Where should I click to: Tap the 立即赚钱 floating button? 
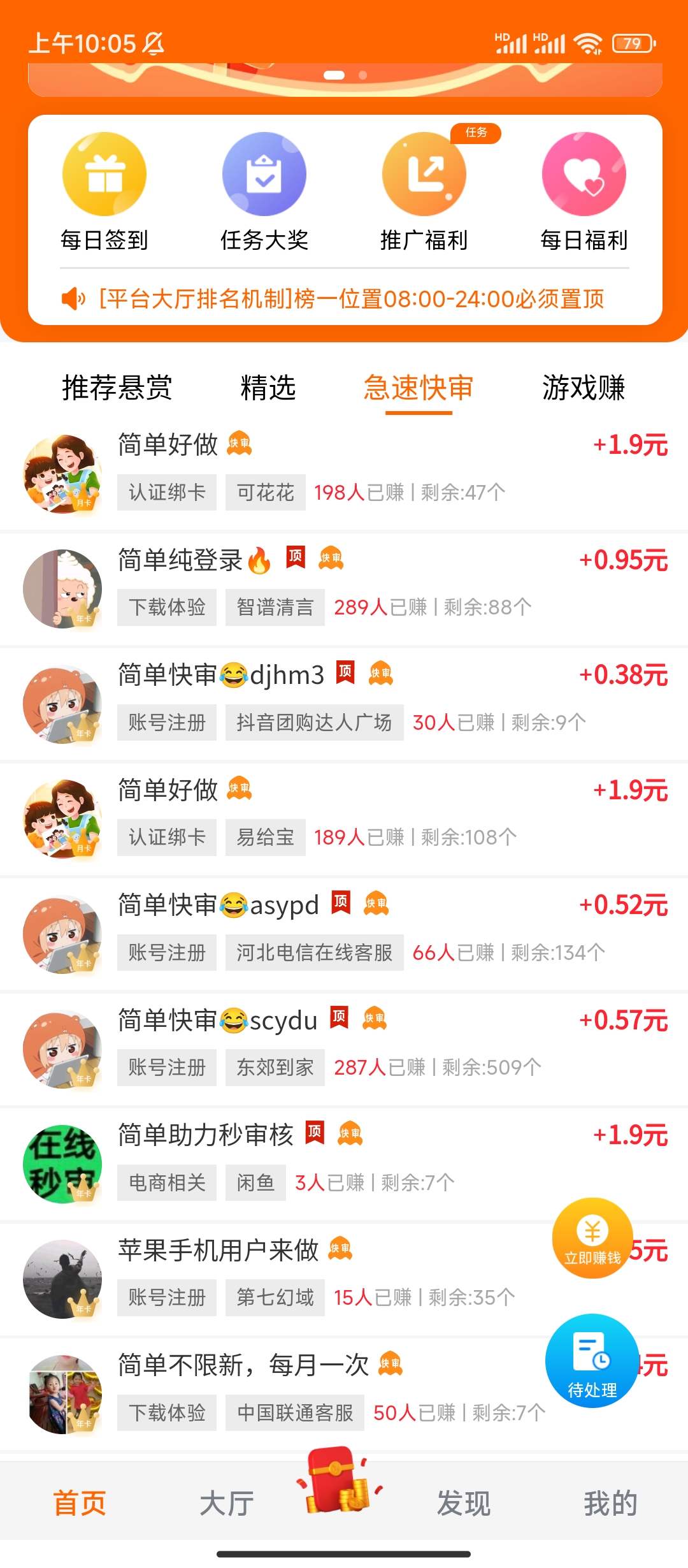click(x=592, y=1238)
